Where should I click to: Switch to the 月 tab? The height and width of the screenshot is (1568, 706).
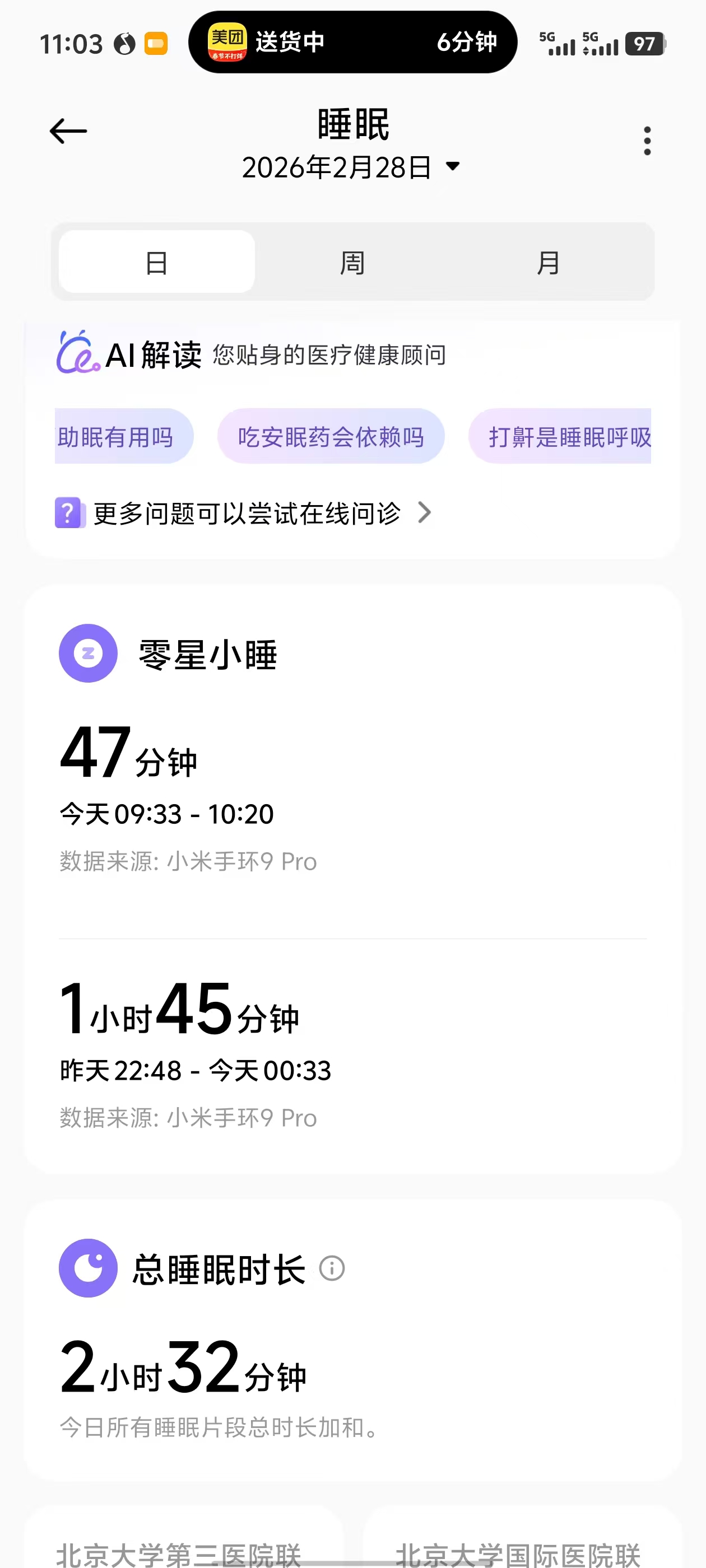click(547, 262)
